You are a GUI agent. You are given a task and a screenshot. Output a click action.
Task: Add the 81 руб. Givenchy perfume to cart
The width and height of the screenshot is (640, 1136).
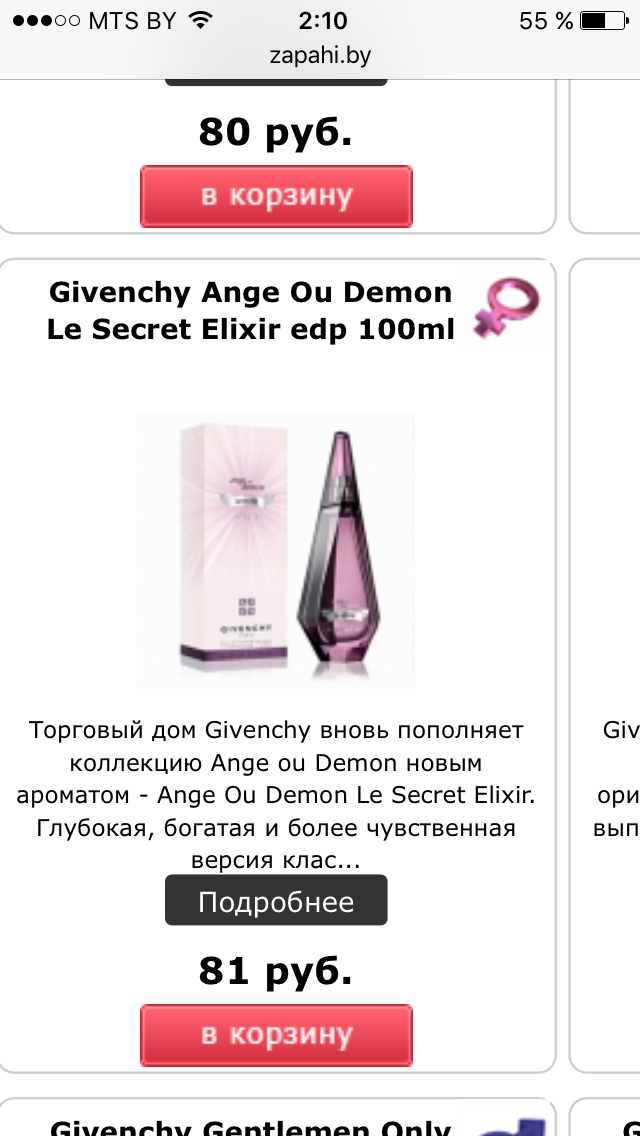click(276, 1035)
